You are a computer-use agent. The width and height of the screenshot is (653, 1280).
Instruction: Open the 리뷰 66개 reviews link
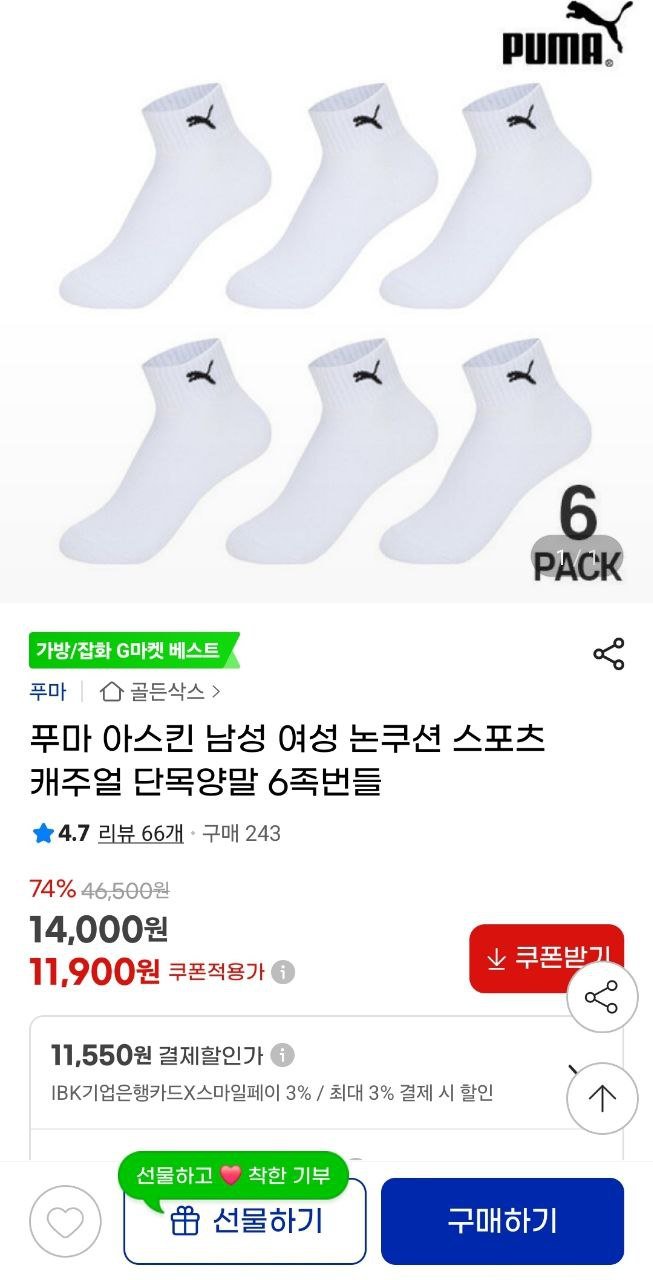(x=141, y=833)
